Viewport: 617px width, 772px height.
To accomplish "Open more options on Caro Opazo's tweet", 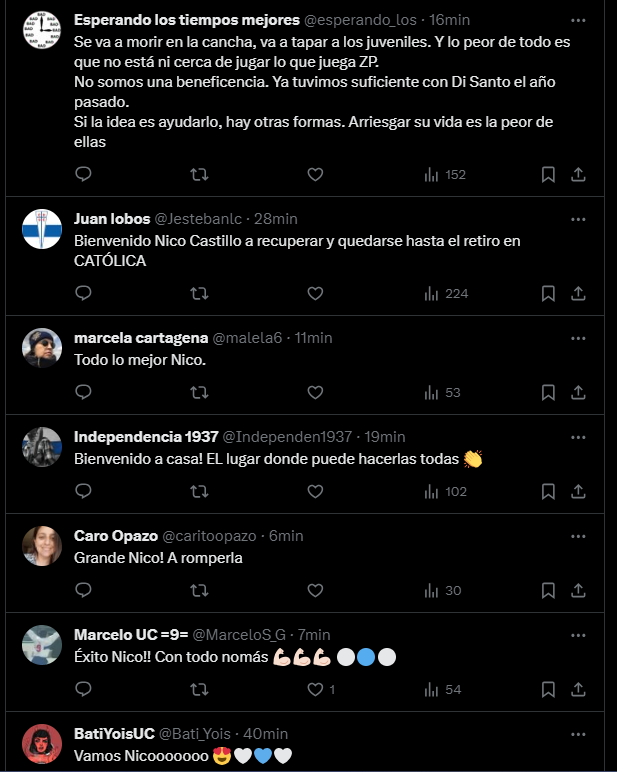I will point(578,535).
